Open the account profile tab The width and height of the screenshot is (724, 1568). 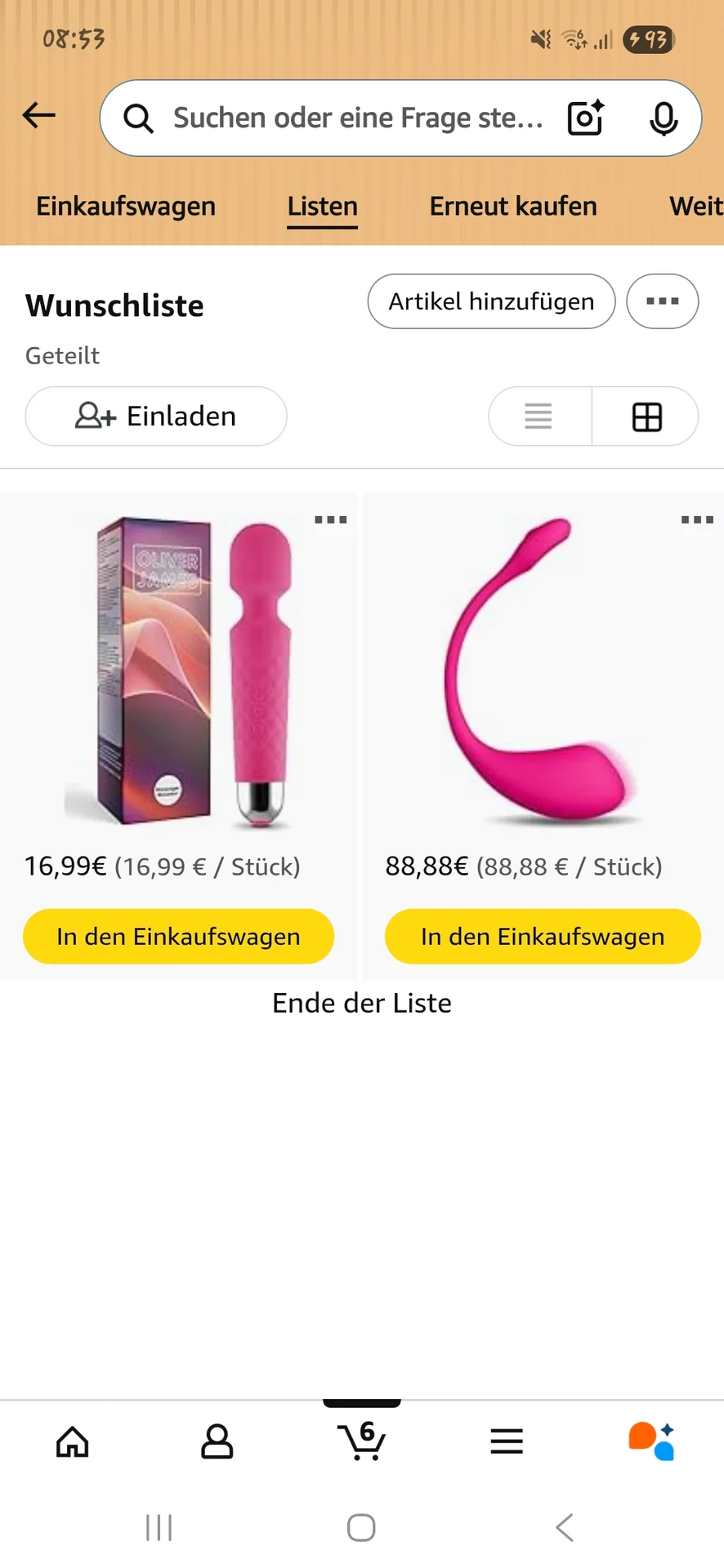coord(217,1441)
